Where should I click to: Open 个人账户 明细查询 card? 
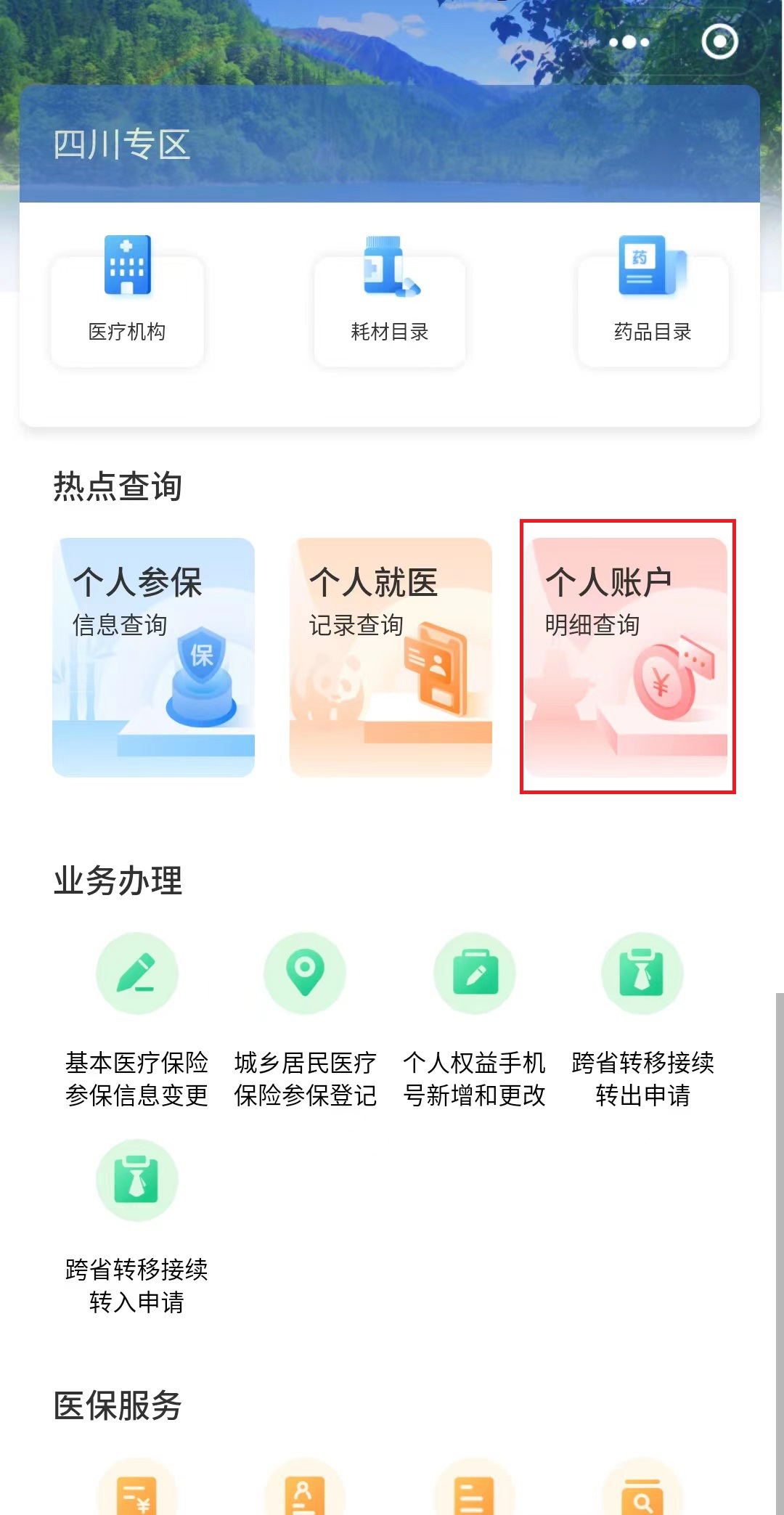point(627,657)
